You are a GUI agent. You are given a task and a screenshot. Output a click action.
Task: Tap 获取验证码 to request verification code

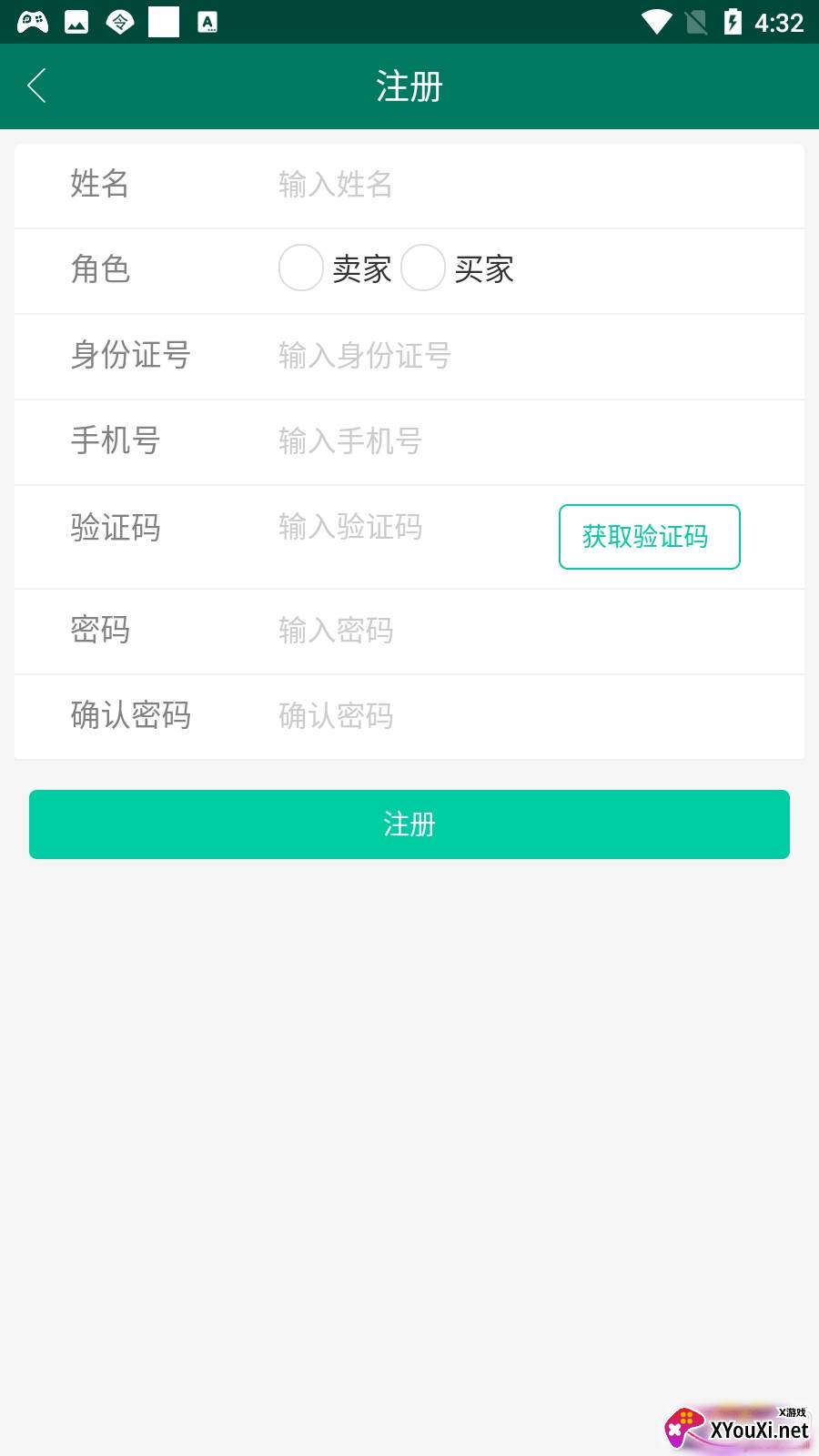649,537
